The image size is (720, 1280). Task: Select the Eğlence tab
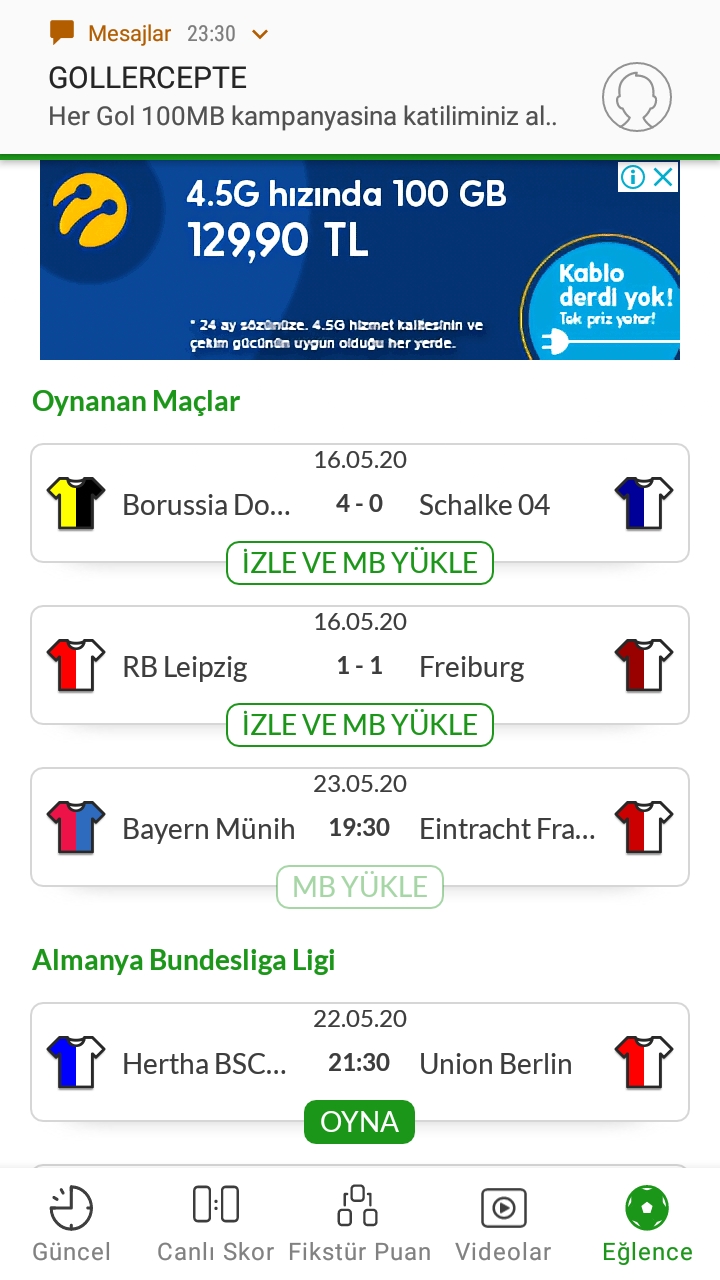point(647,1224)
